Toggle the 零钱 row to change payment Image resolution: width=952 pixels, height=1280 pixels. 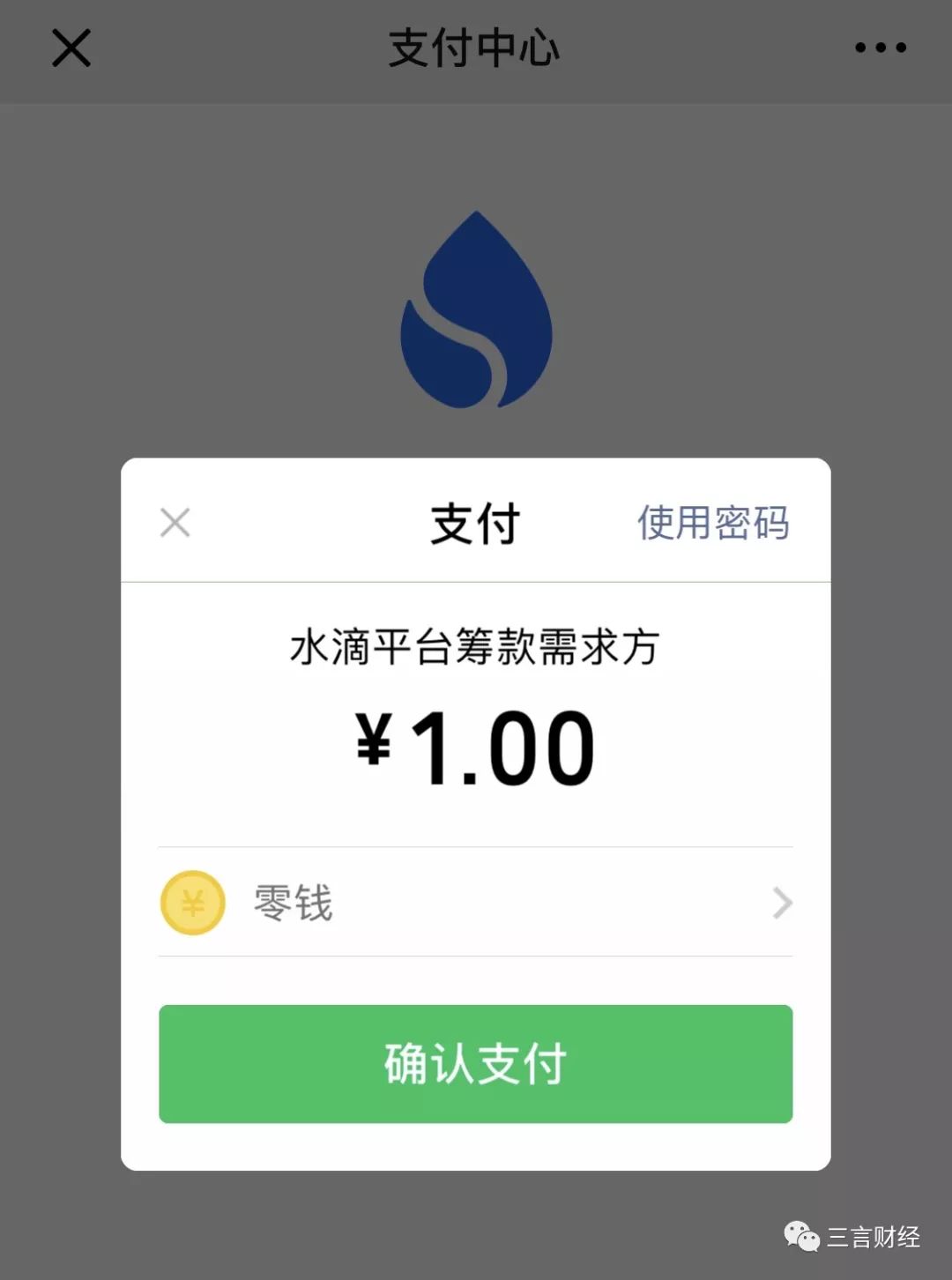coord(476,902)
